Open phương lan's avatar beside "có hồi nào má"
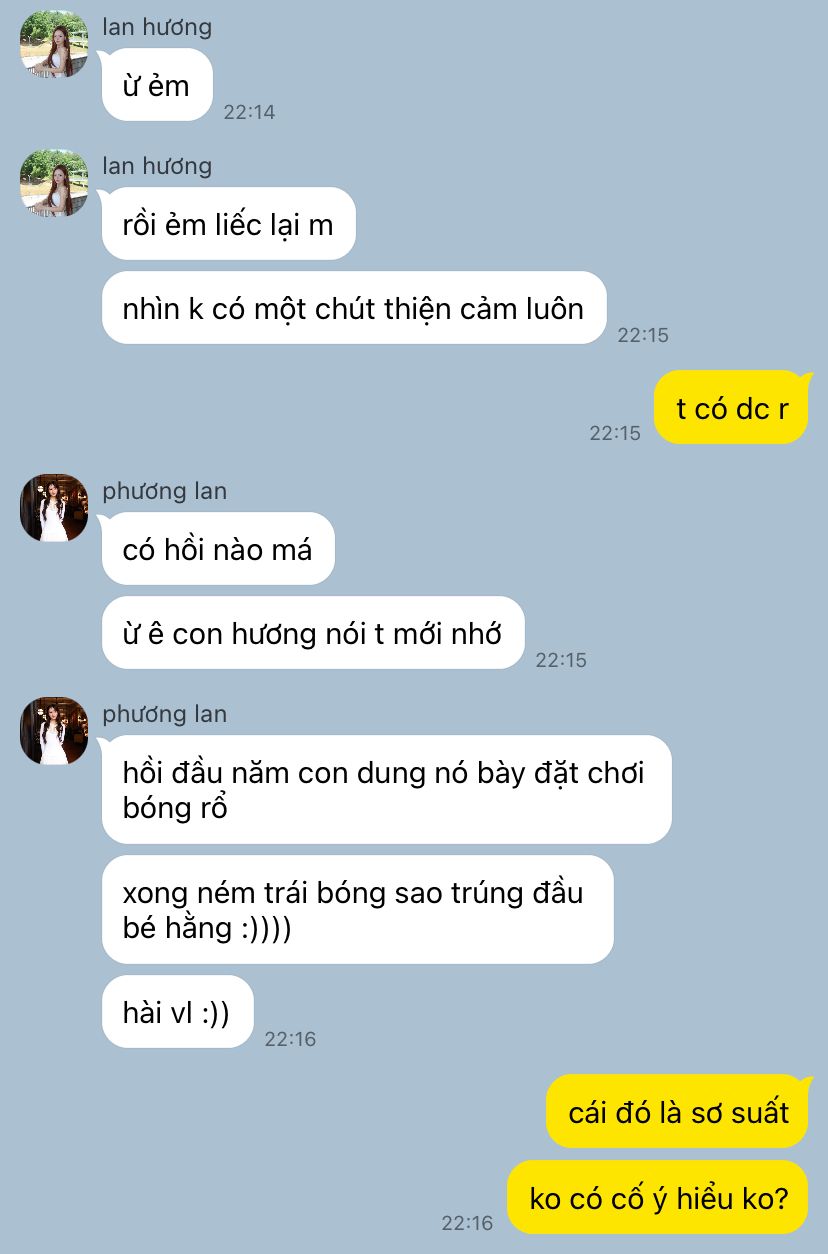828x1254 pixels. [x=54, y=508]
